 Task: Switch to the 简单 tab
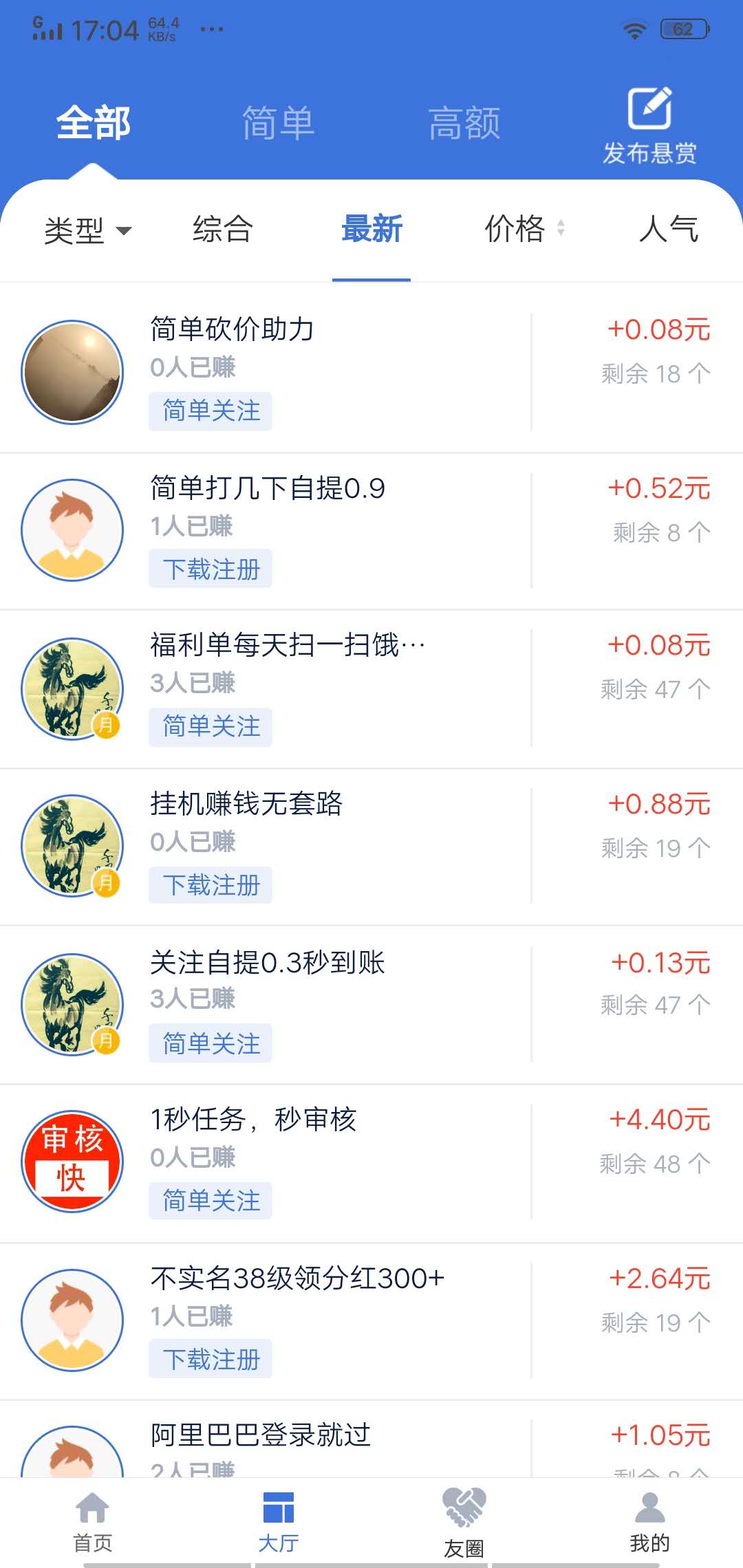pos(278,121)
